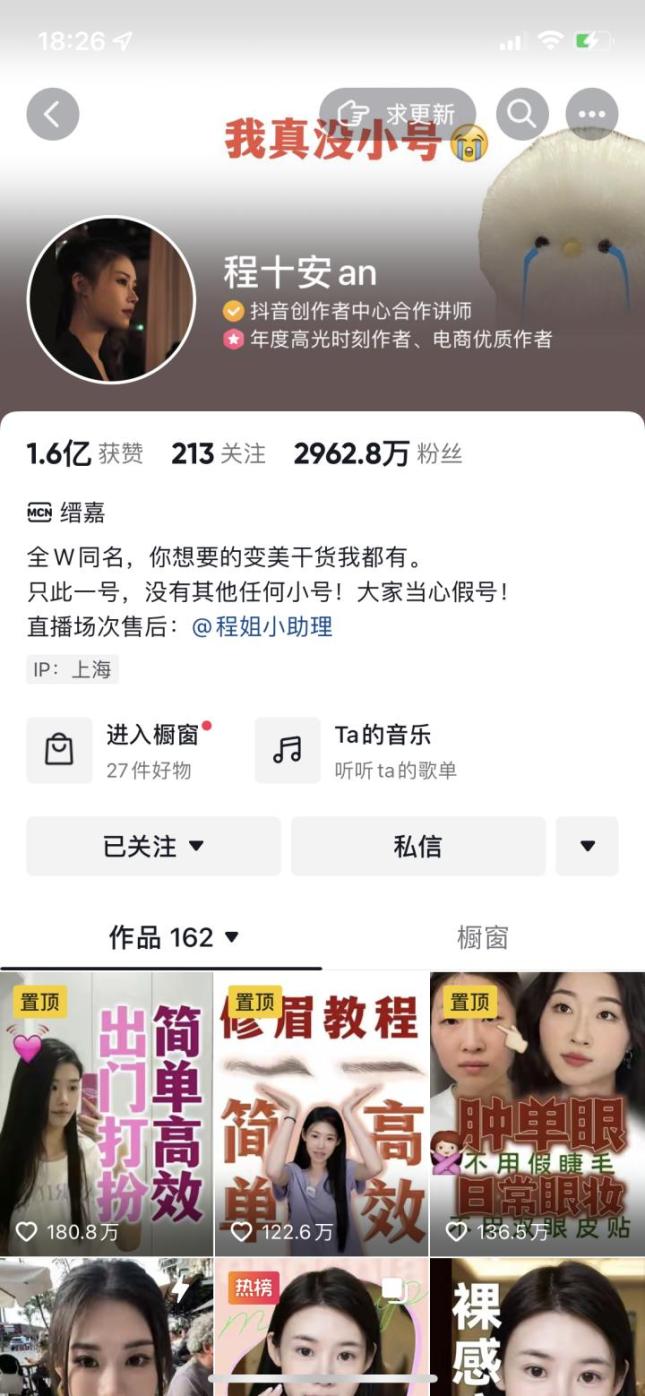The height and width of the screenshot is (1396, 645).
Task: Go back using the arrow icon
Action: click(x=52, y=114)
